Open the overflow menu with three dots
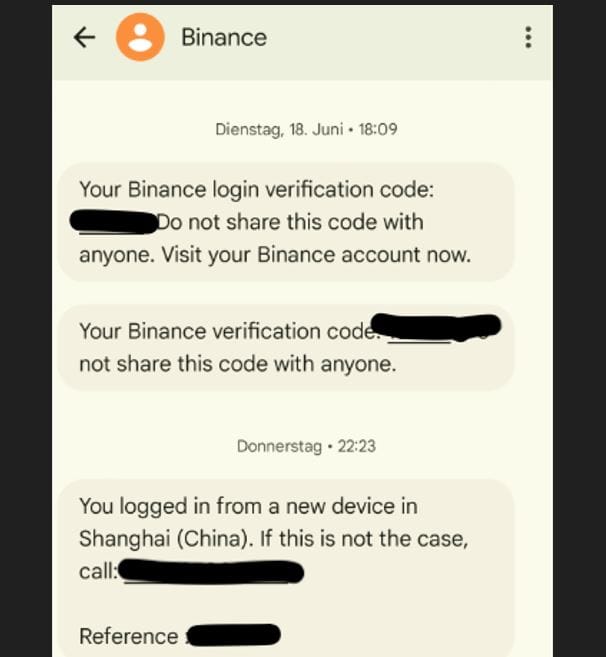 point(528,37)
